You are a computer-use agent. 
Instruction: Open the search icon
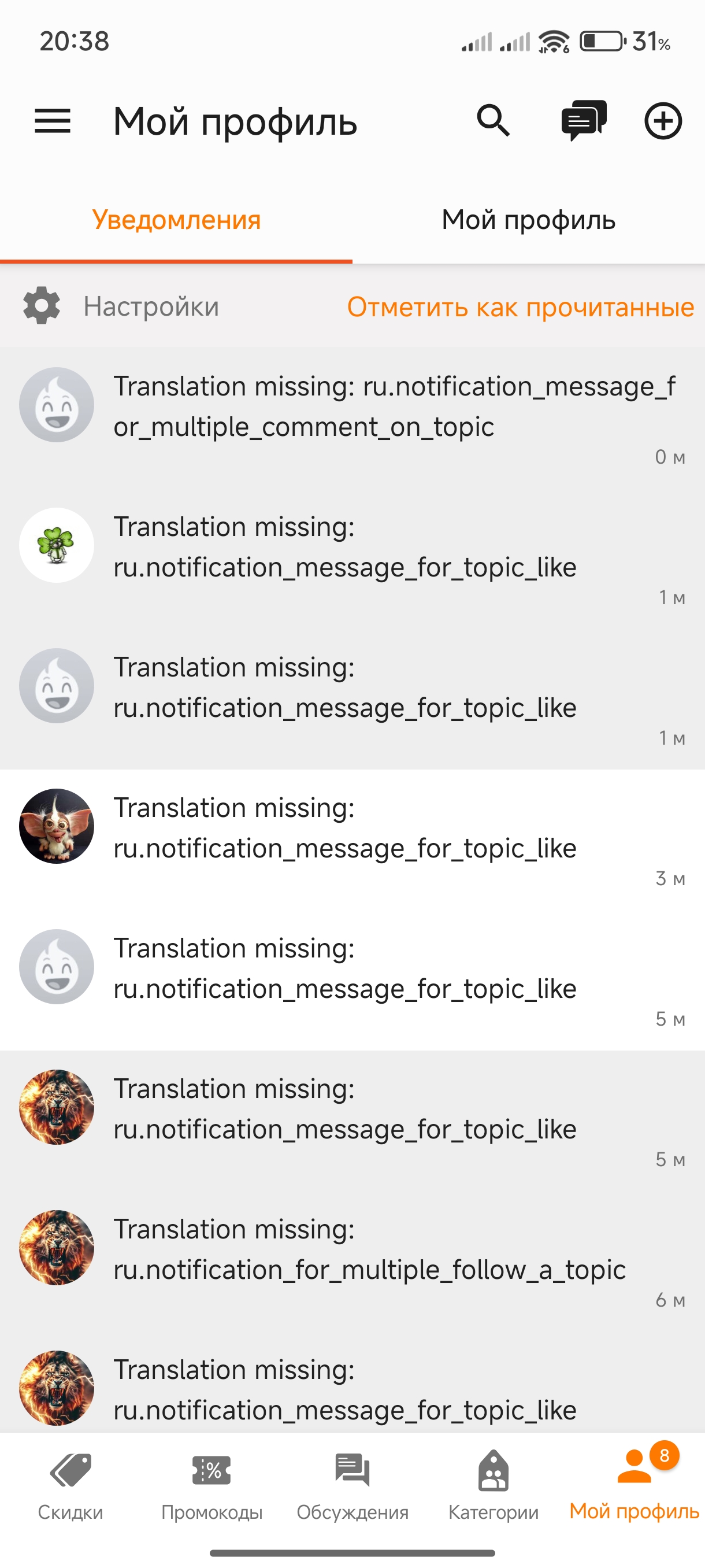(493, 120)
